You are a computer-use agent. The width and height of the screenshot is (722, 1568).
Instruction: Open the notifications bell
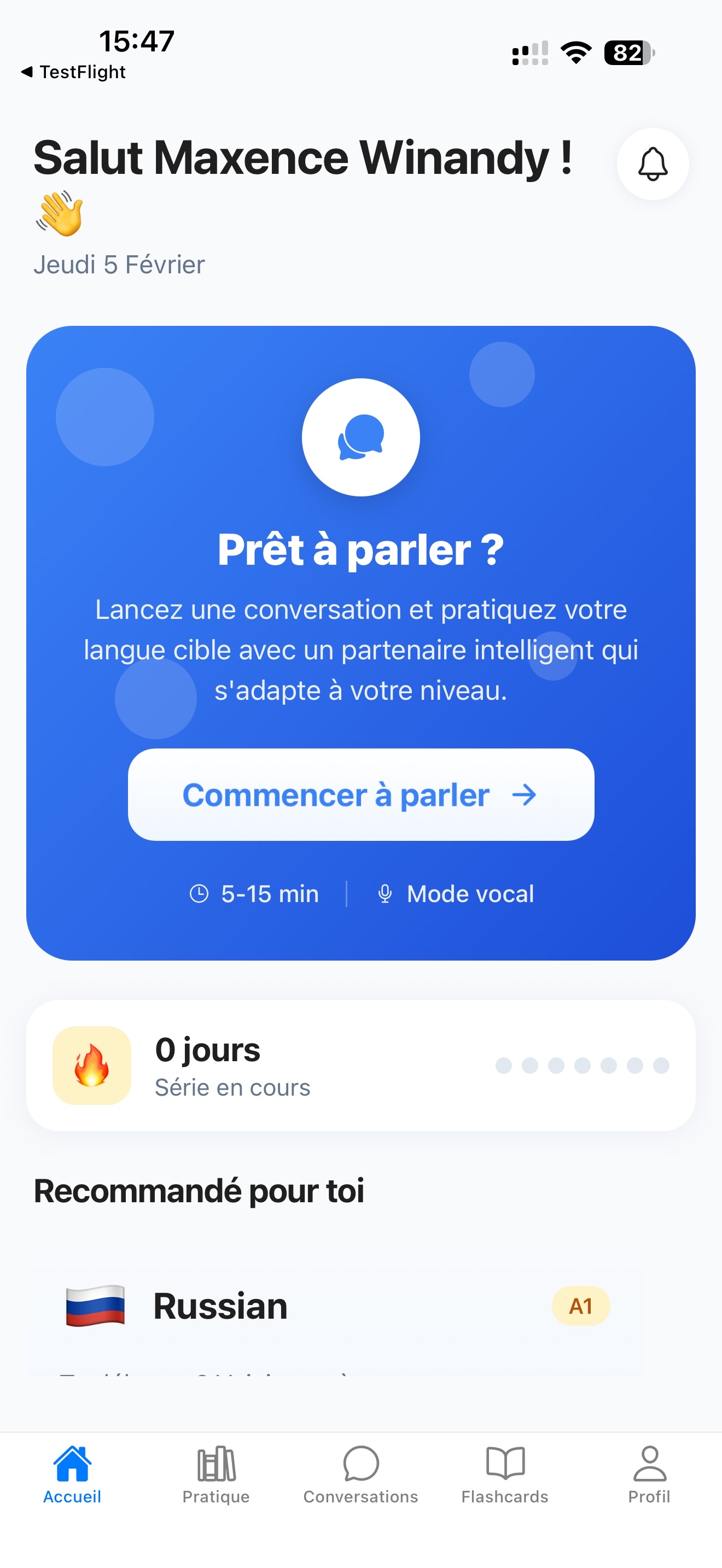653,163
